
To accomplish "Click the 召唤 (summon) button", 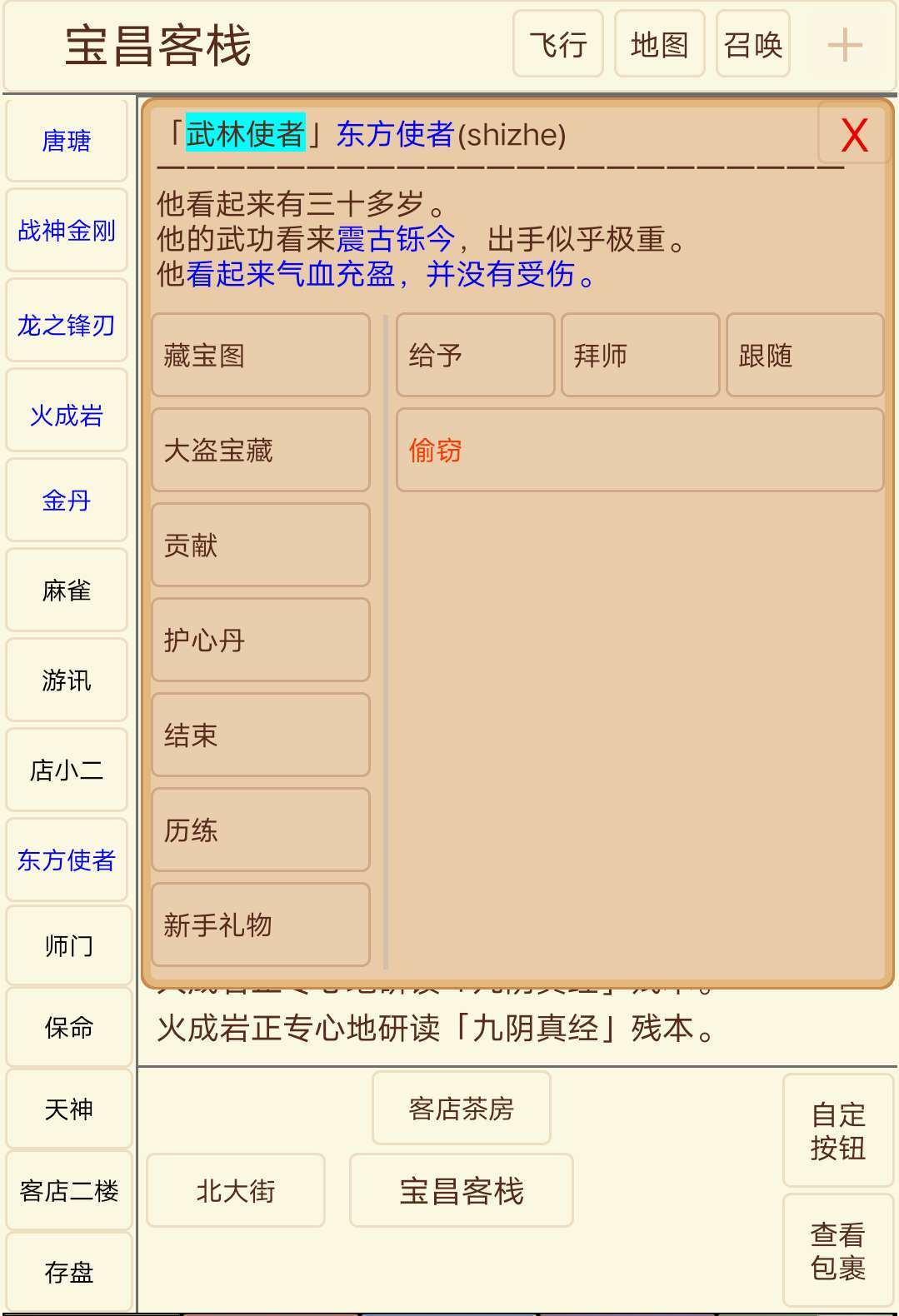I will pyautogui.click(x=752, y=46).
